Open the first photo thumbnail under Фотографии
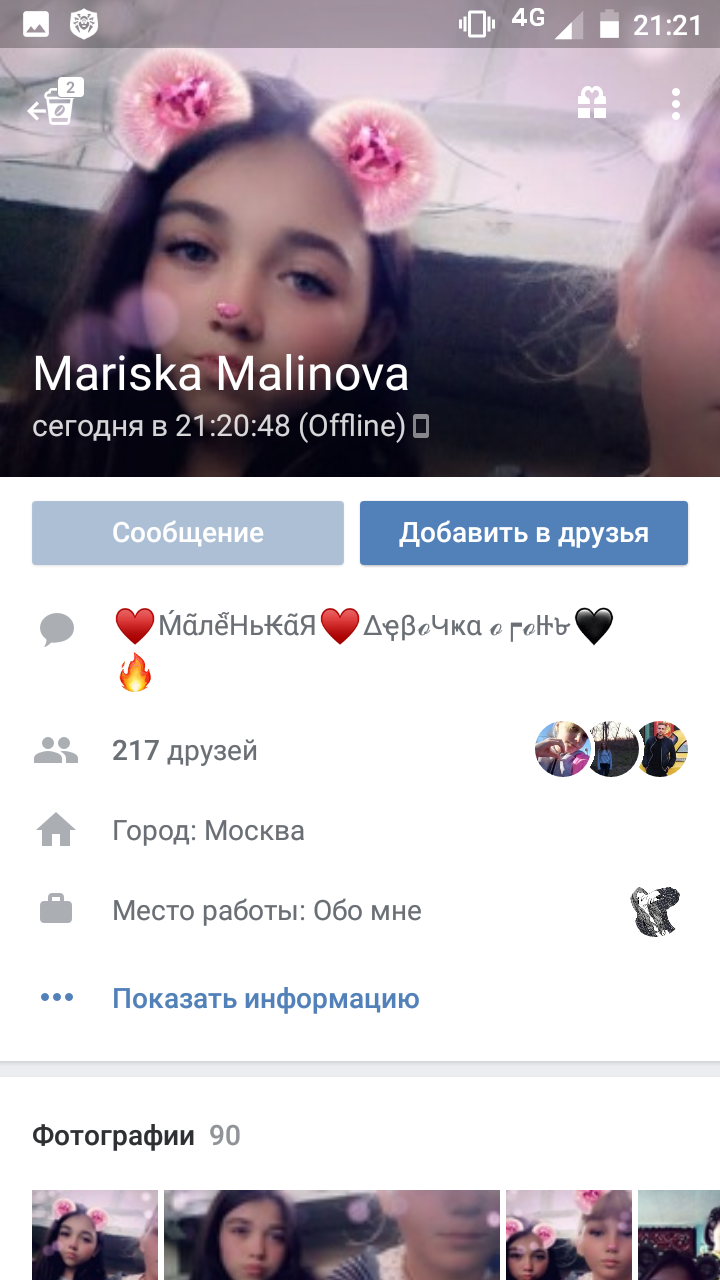Screen dimensions: 720x1280 [95, 1235]
